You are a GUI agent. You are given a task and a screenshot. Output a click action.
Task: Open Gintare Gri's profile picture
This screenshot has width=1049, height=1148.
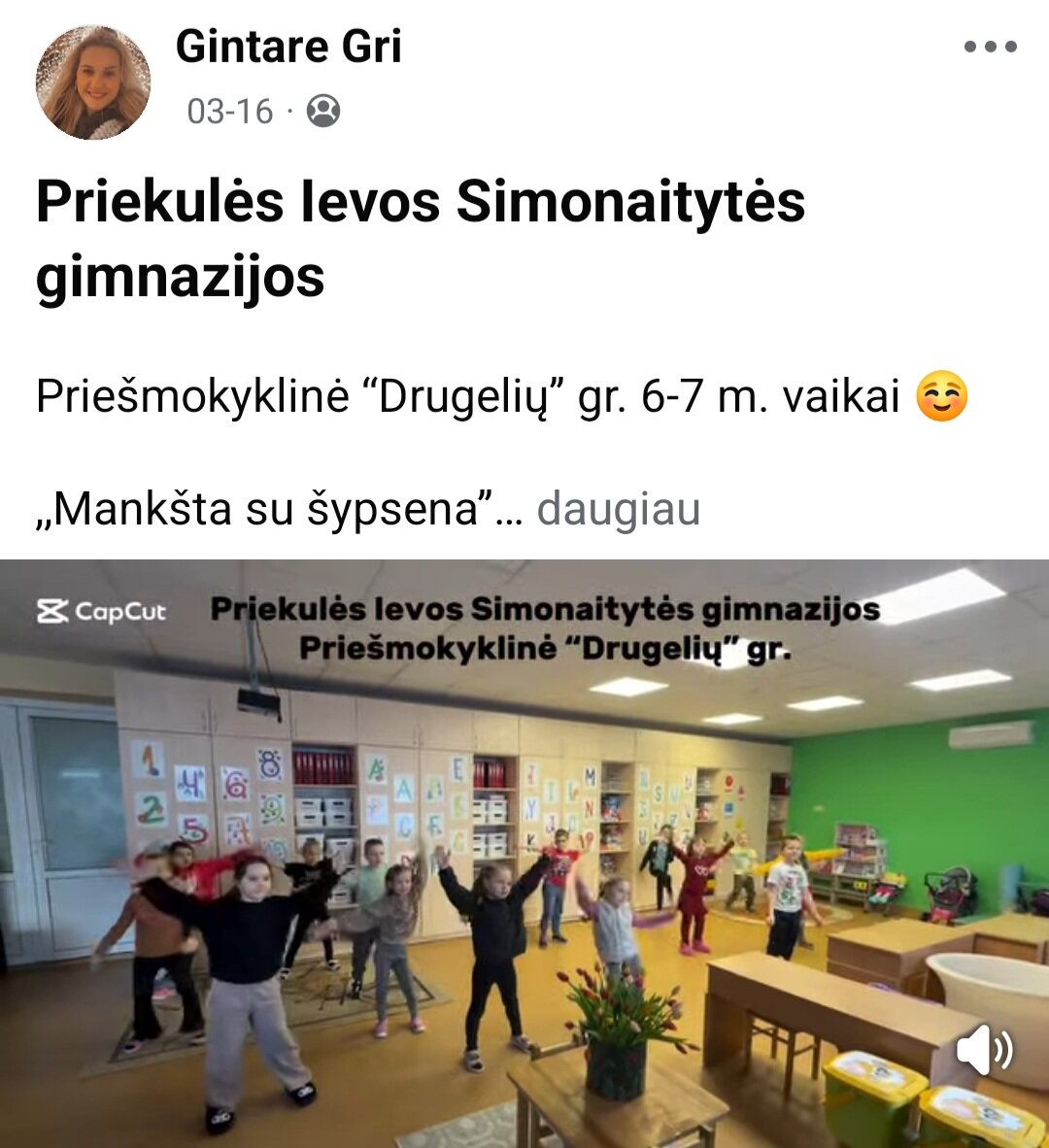93,83
